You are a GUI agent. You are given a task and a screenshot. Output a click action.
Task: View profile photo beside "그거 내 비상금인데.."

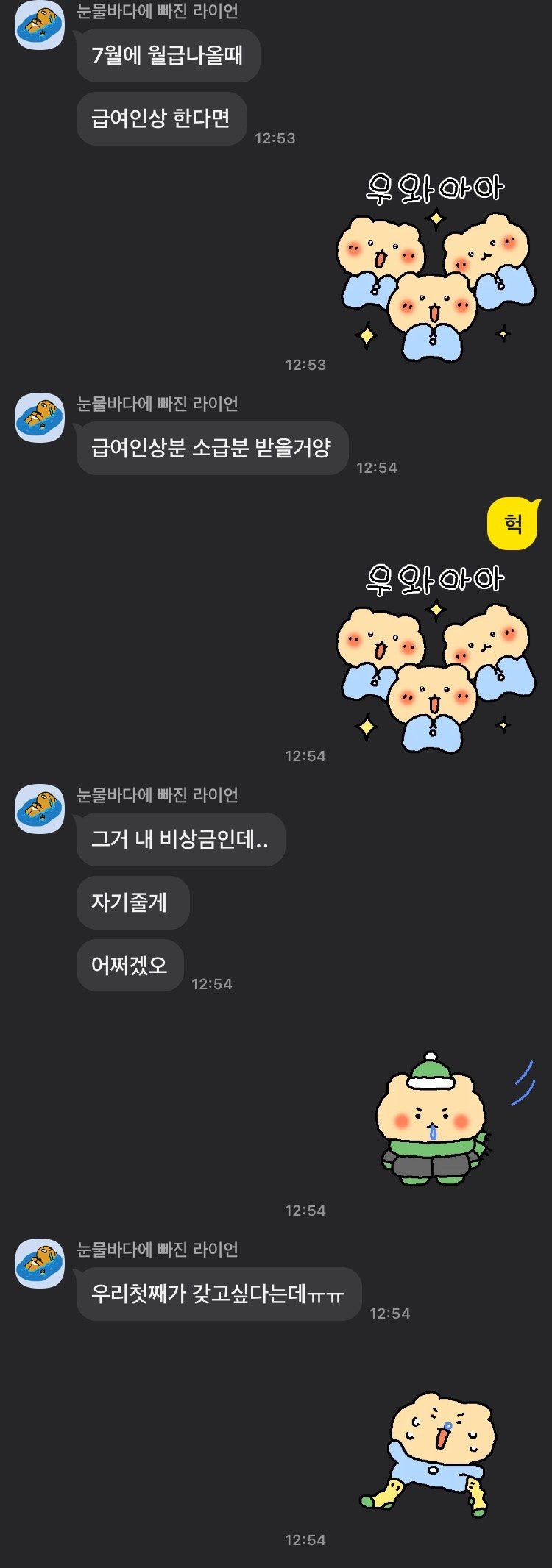(x=40, y=808)
